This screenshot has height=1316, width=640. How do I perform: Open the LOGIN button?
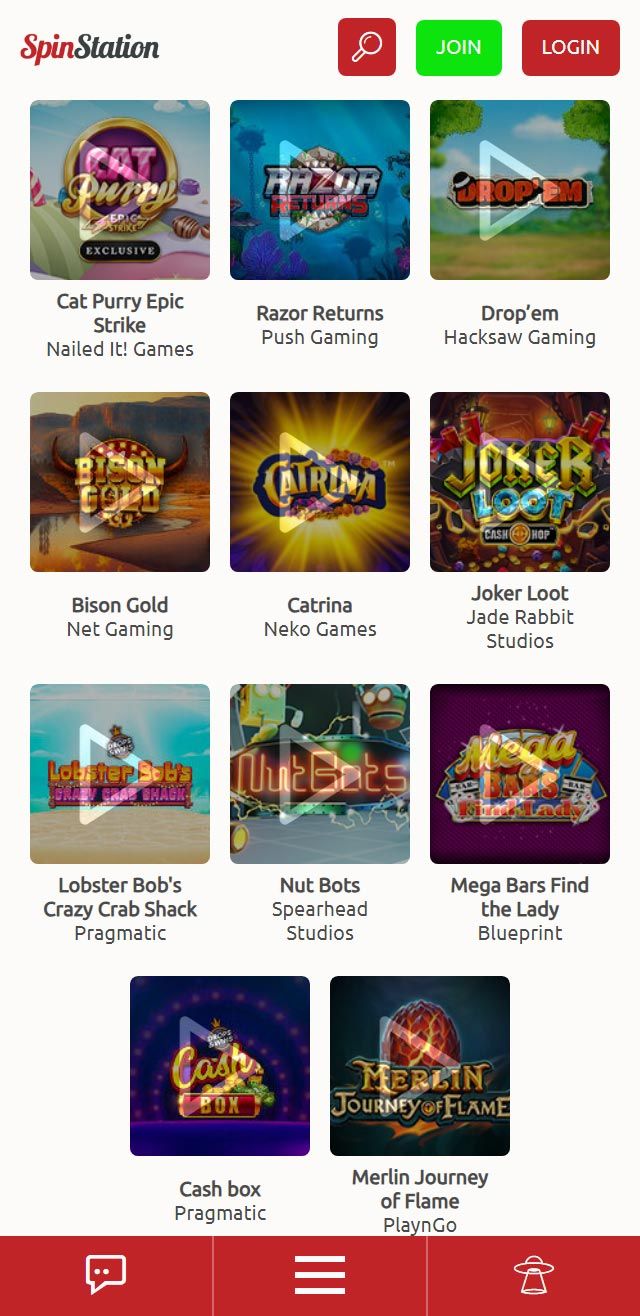[x=570, y=47]
